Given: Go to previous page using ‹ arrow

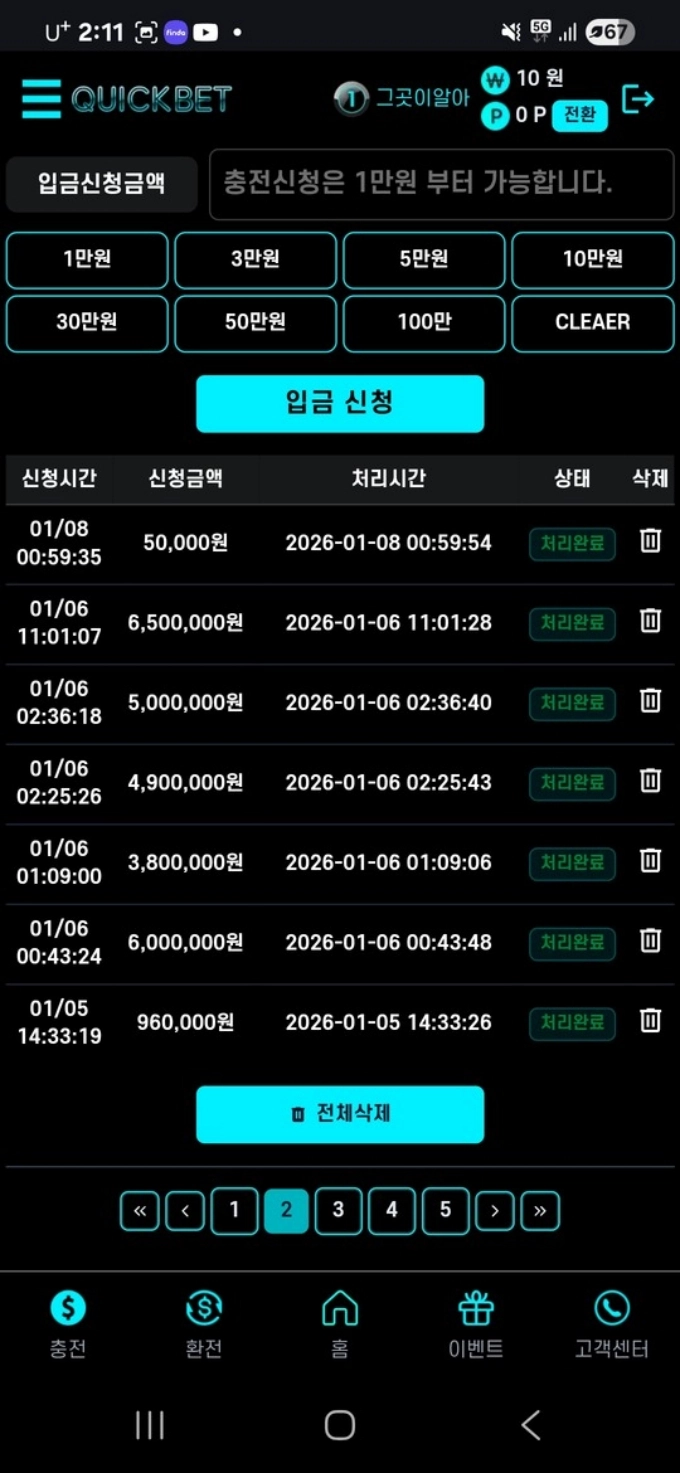Looking at the screenshot, I should pyautogui.click(x=185, y=1211).
